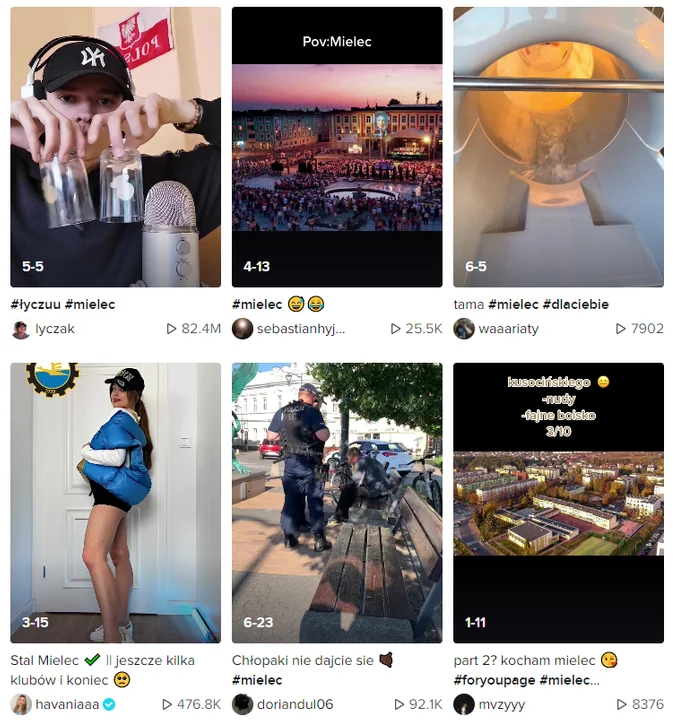Play the Pov:Mielec video
This screenshot has width=681, height=720.
337,147
